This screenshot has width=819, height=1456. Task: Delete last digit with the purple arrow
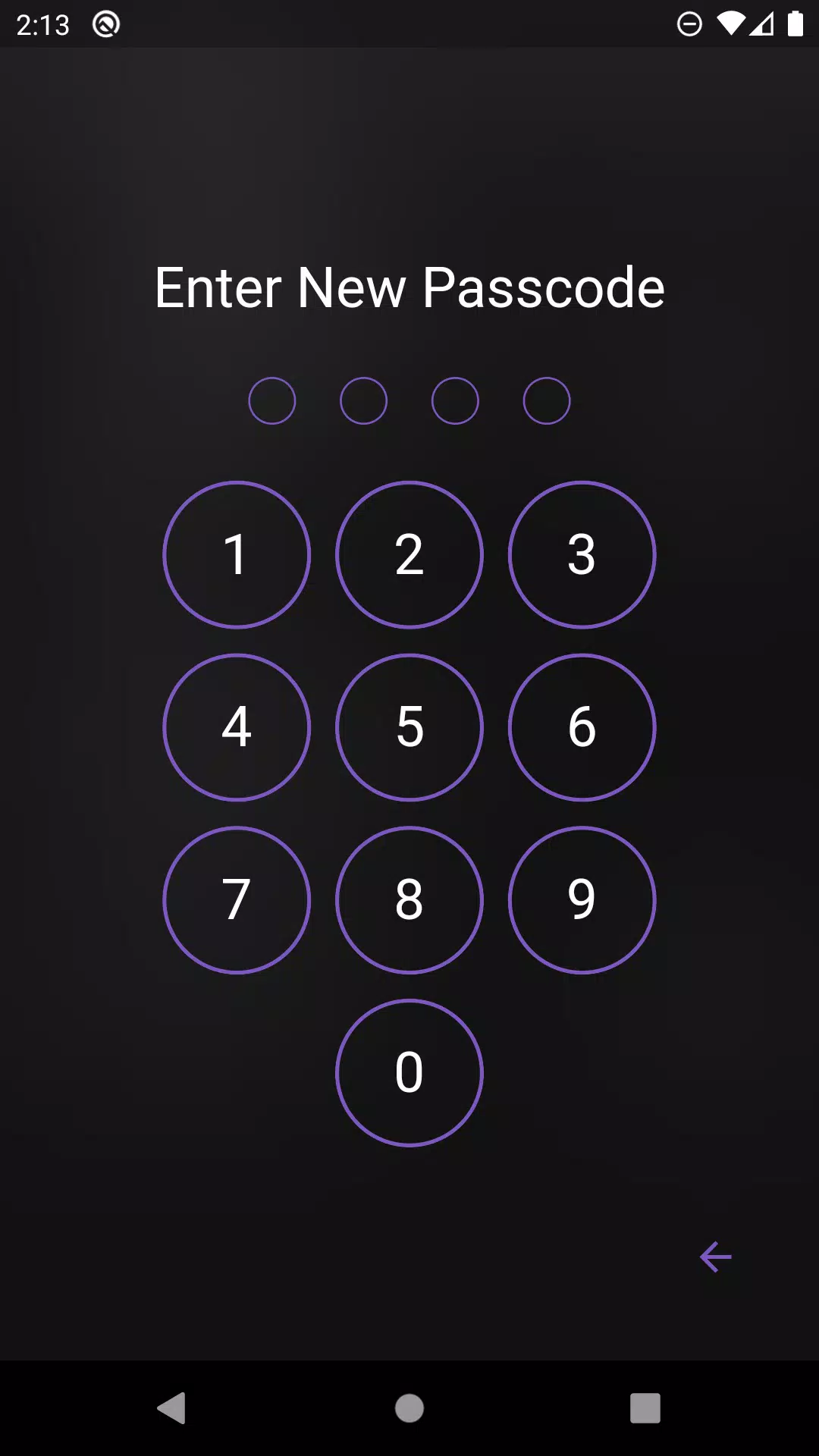tap(716, 1257)
